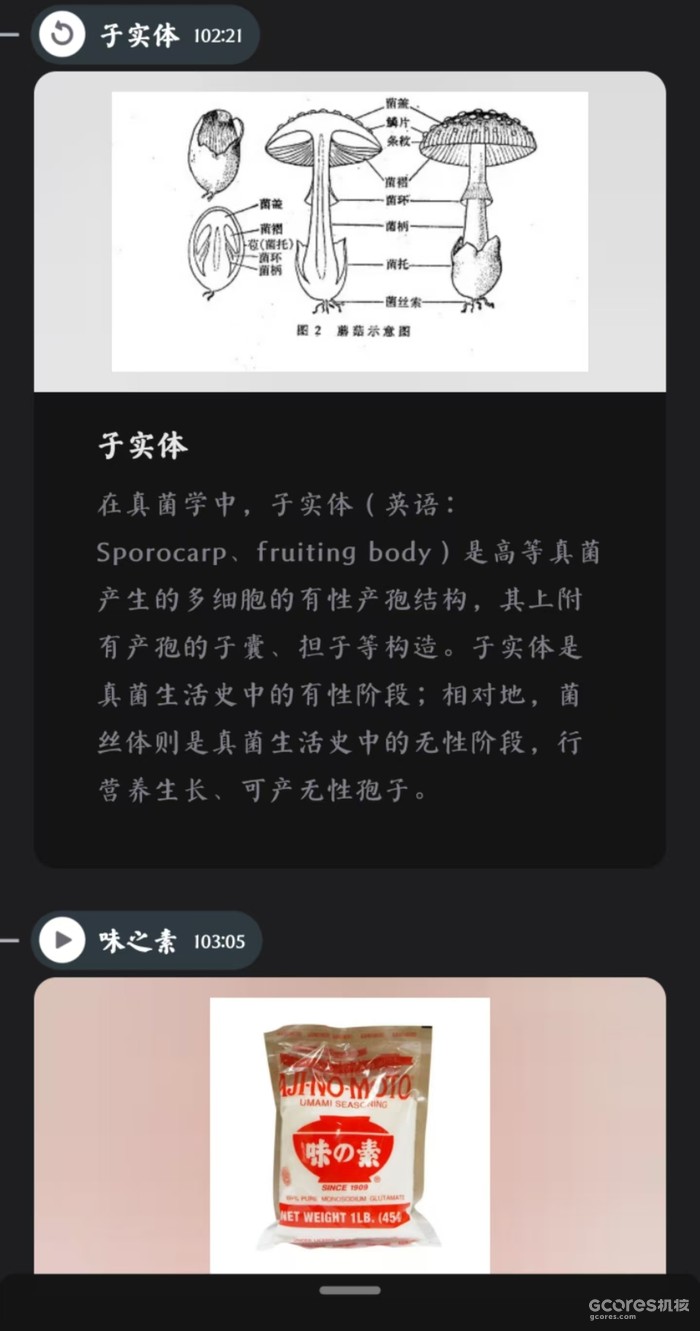Play the 味之素 segment at 103:05
Image resolution: width=700 pixels, height=1331 pixels.
point(62,941)
